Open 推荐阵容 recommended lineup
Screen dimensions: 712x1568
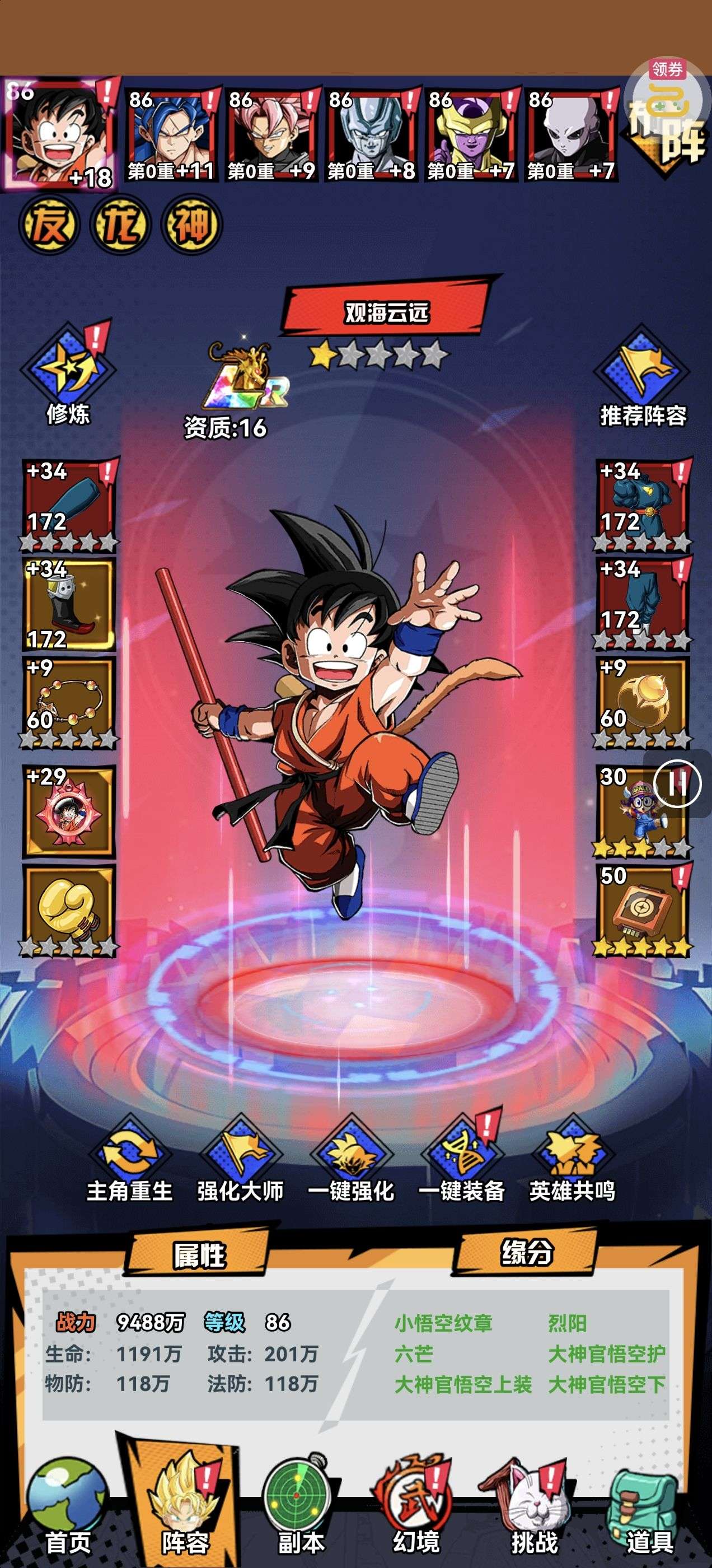642,374
